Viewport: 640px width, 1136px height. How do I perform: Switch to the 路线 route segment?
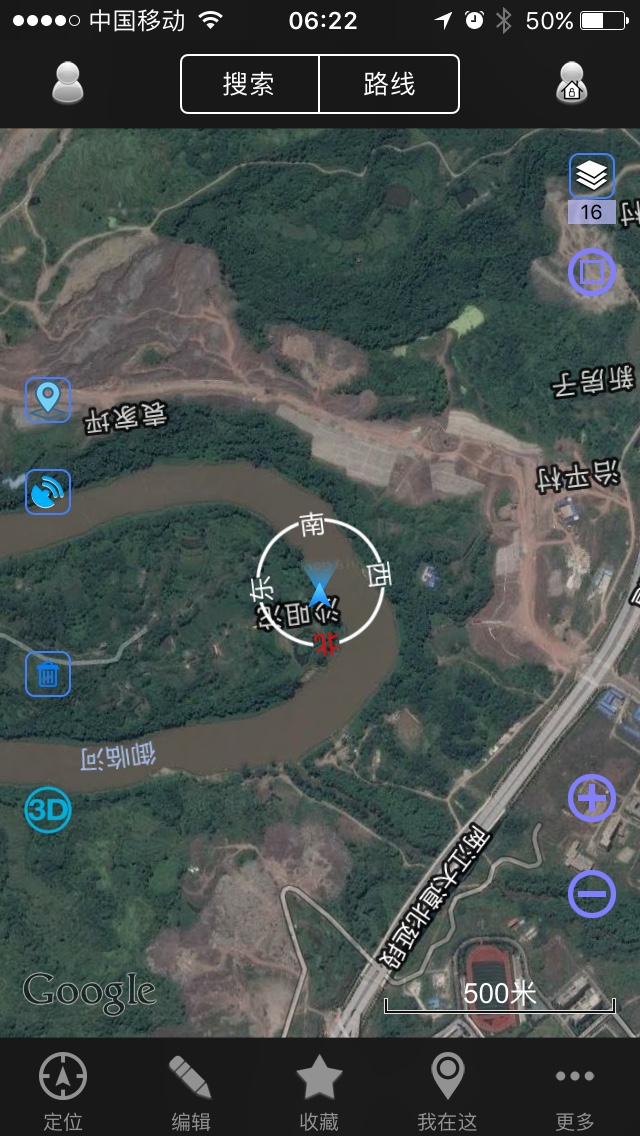pos(389,84)
